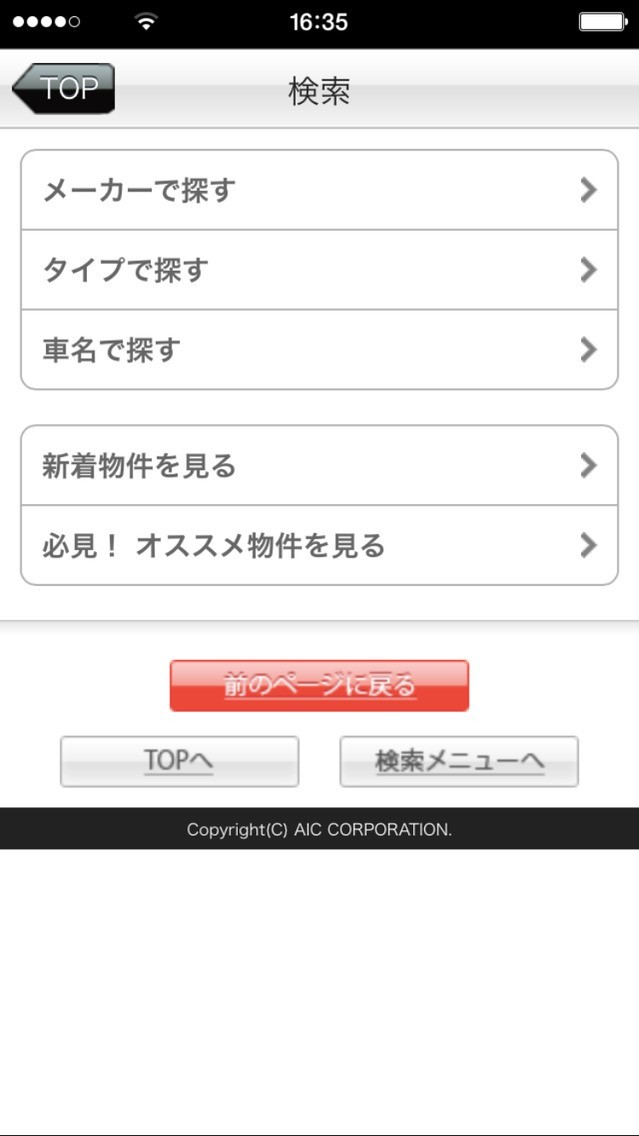Tap the TOP back button in header
Screen dimensions: 639x1136
pyautogui.click(x=64, y=88)
